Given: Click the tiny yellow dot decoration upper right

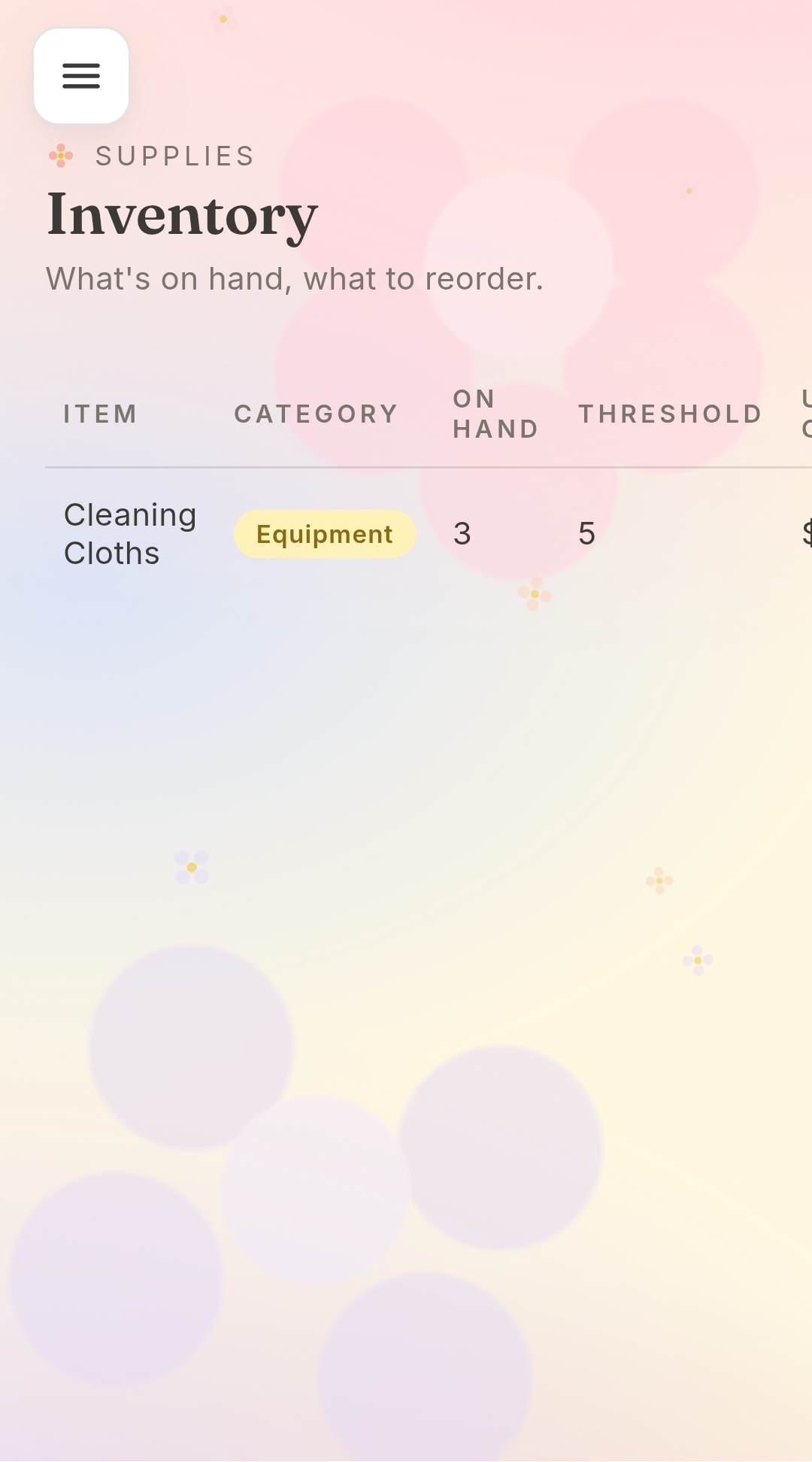Looking at the screenshot, I should (x=689, y=191).
